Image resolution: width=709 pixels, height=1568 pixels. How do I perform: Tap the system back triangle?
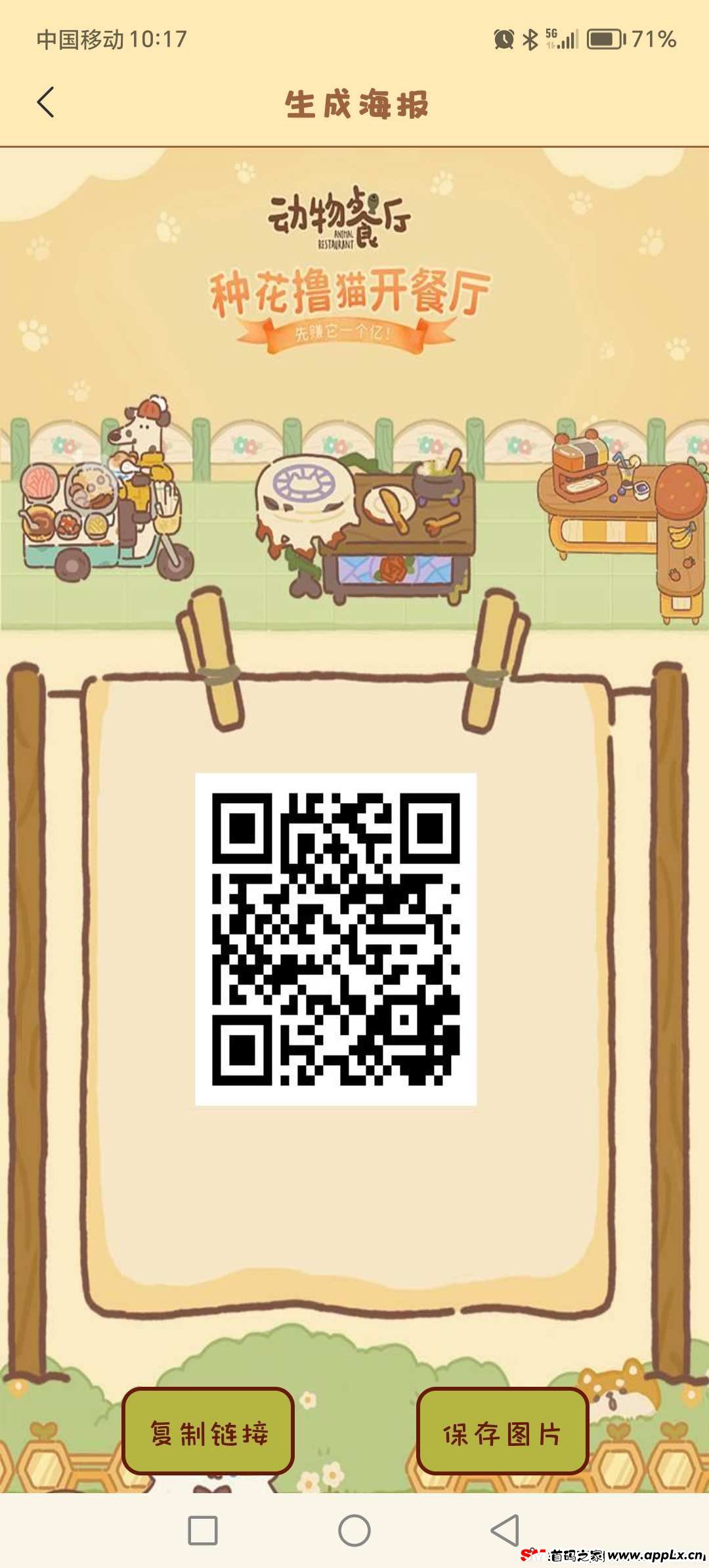[x=505, y=1531]
